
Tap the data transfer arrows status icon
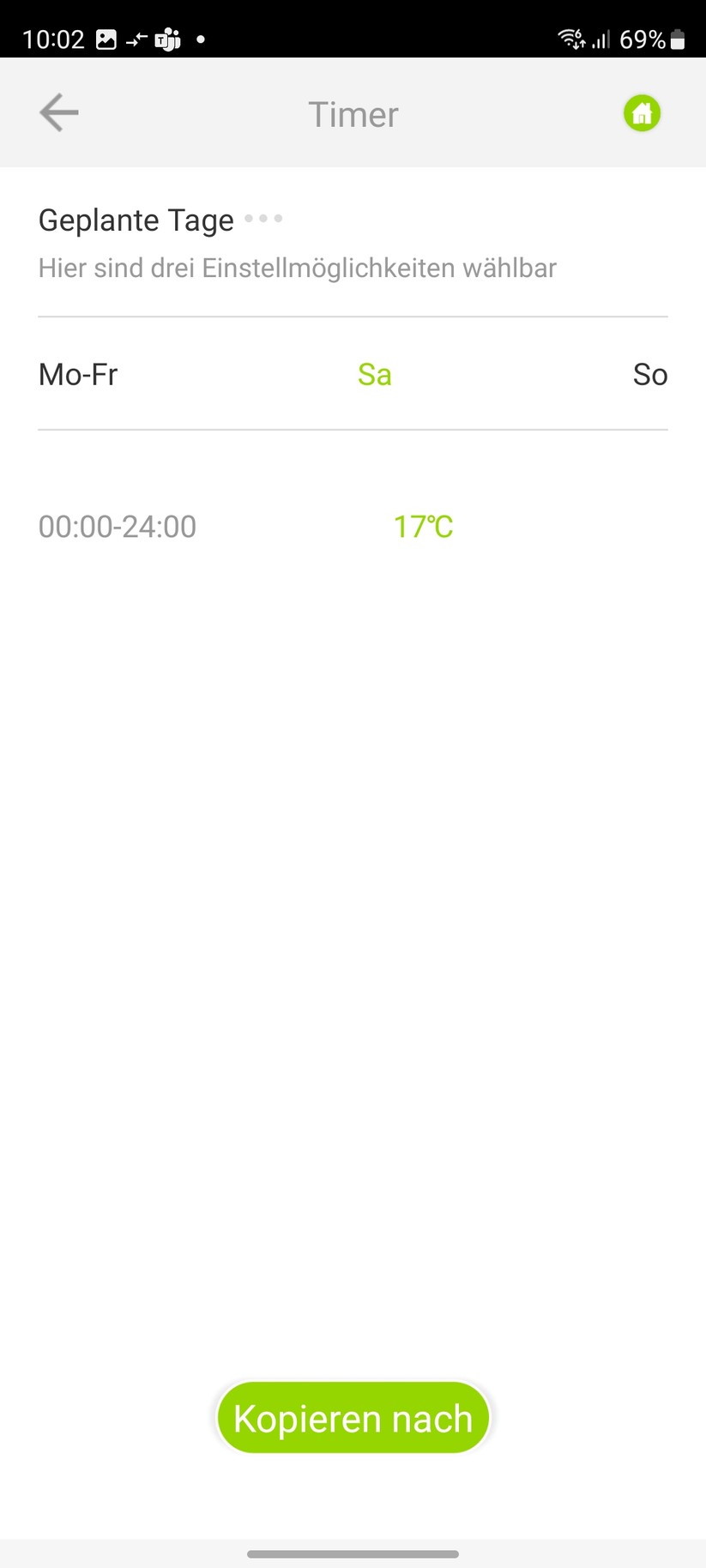(x=136, y=39)
